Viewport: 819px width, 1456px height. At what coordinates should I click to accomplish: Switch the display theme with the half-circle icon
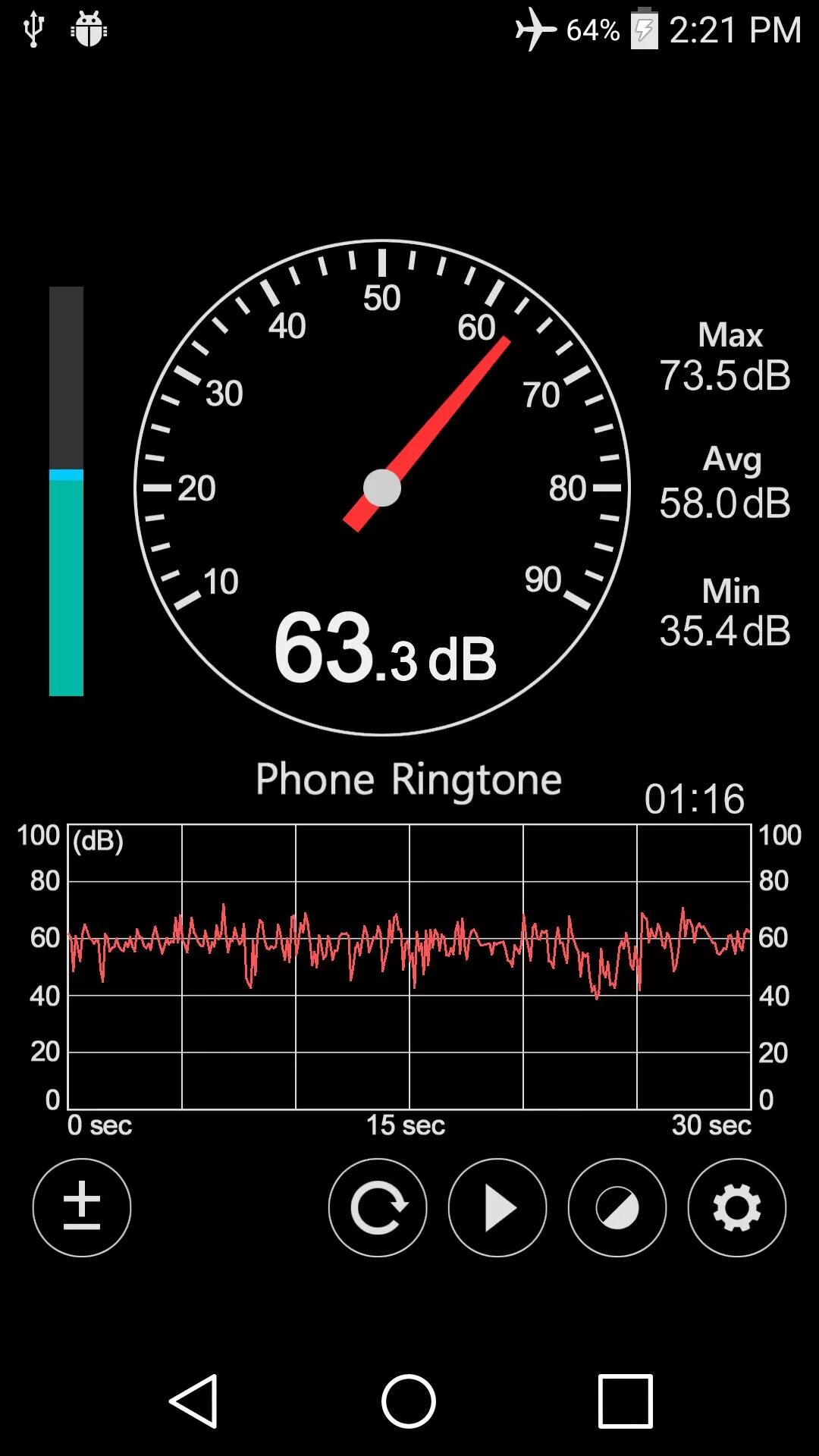coord(617,1207)
